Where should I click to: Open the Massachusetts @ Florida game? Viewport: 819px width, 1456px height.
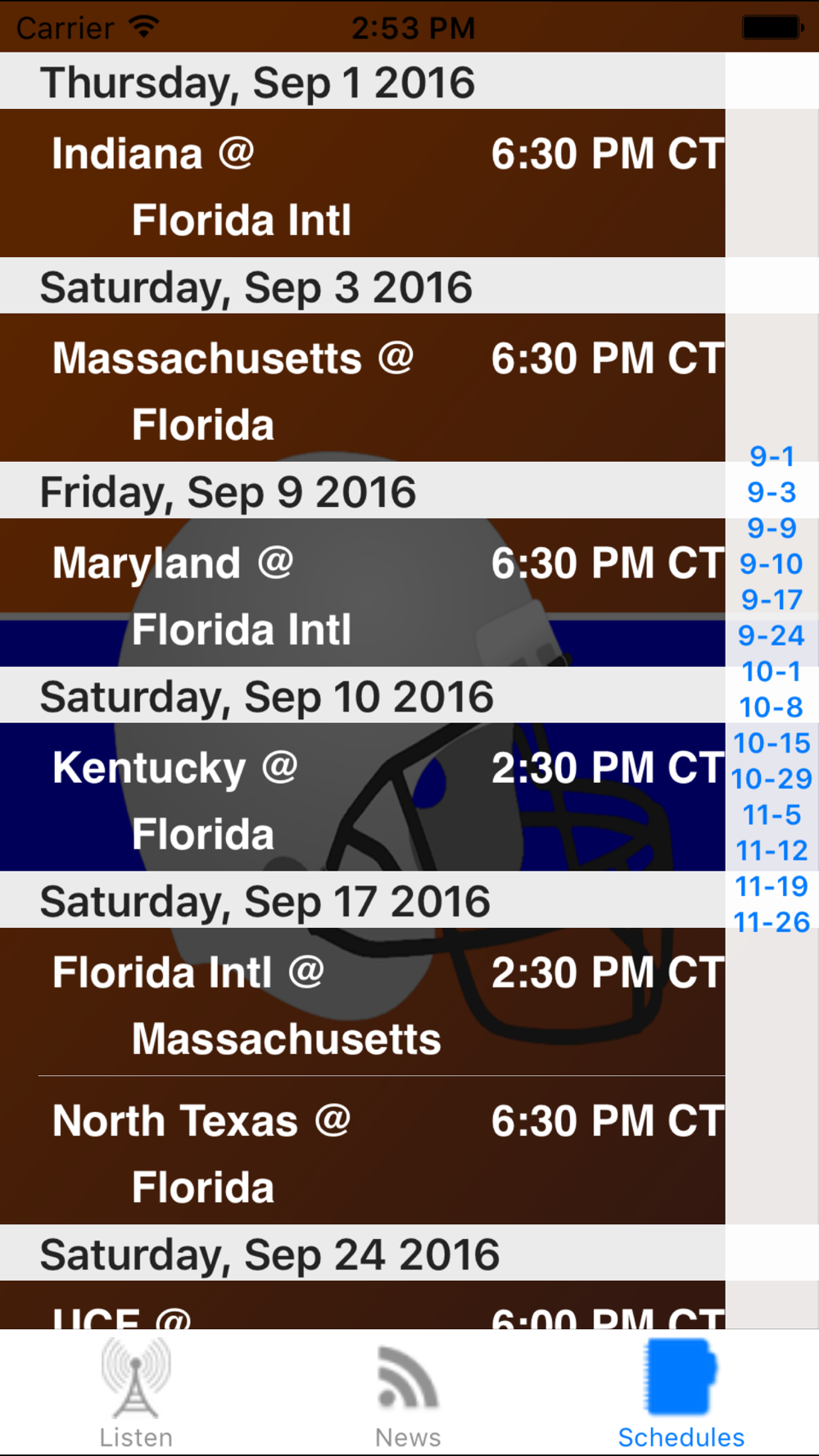pyautogui.click(x=362, y=387)
